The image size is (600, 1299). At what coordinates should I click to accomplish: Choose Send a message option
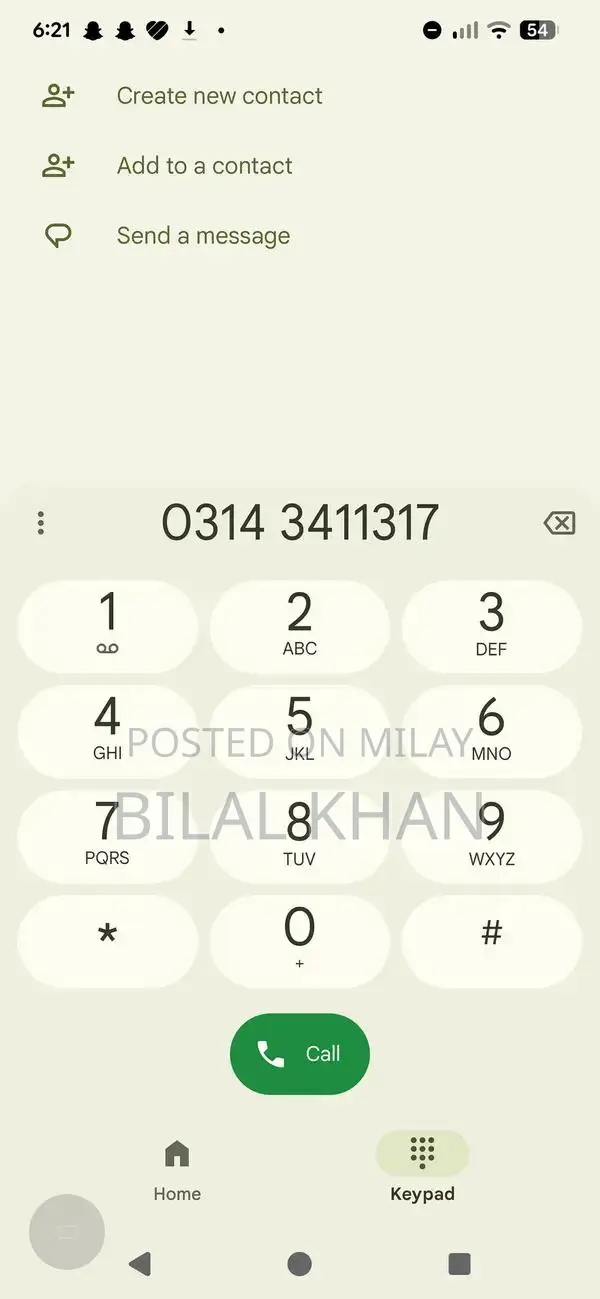(203, 236)
